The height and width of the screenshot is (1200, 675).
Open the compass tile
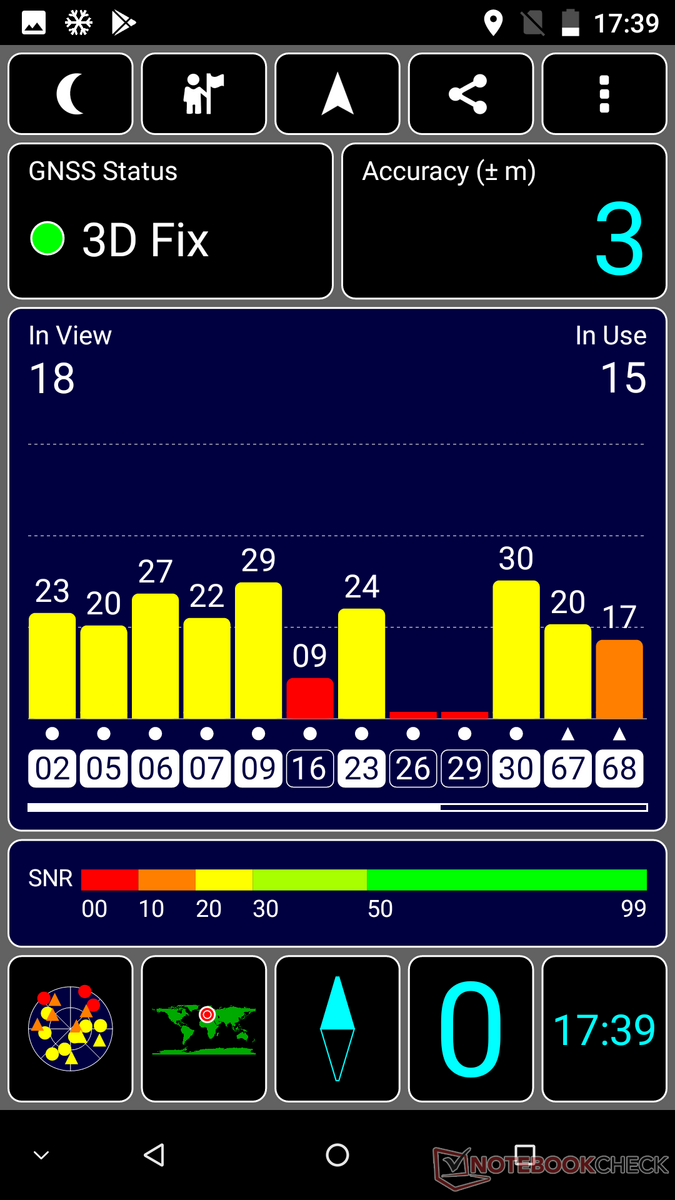coord(337,1028)
